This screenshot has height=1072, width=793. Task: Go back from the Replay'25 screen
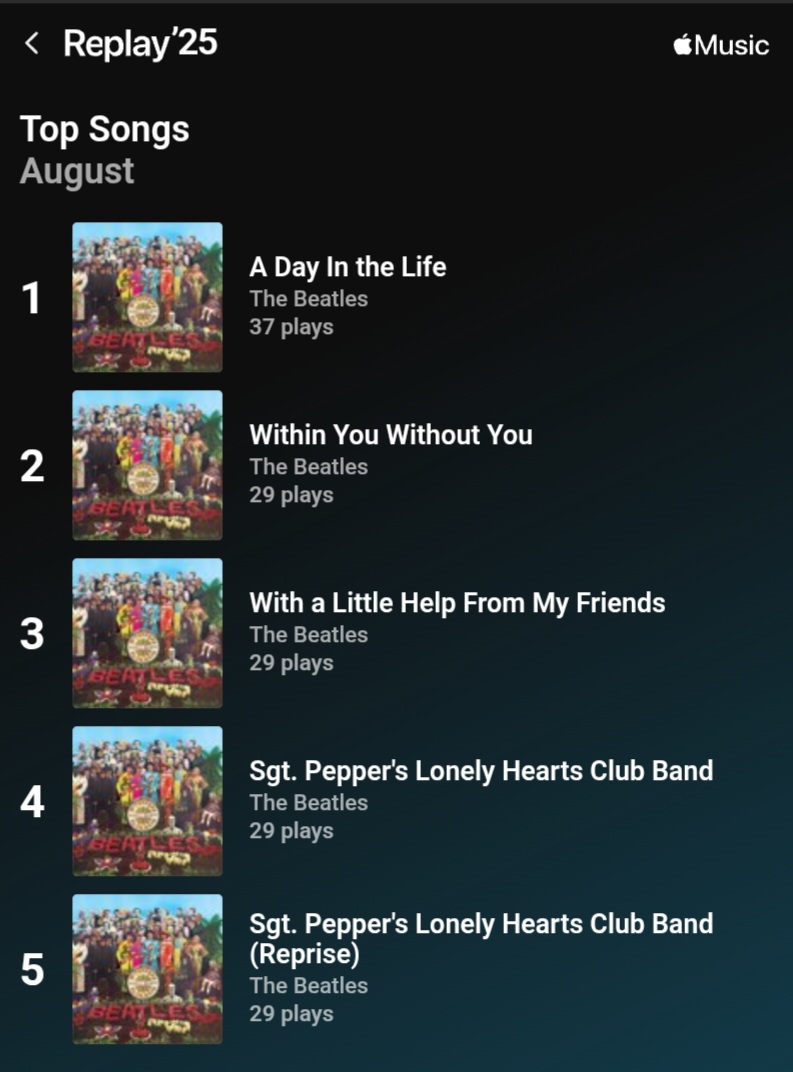(x=32, y=43)
